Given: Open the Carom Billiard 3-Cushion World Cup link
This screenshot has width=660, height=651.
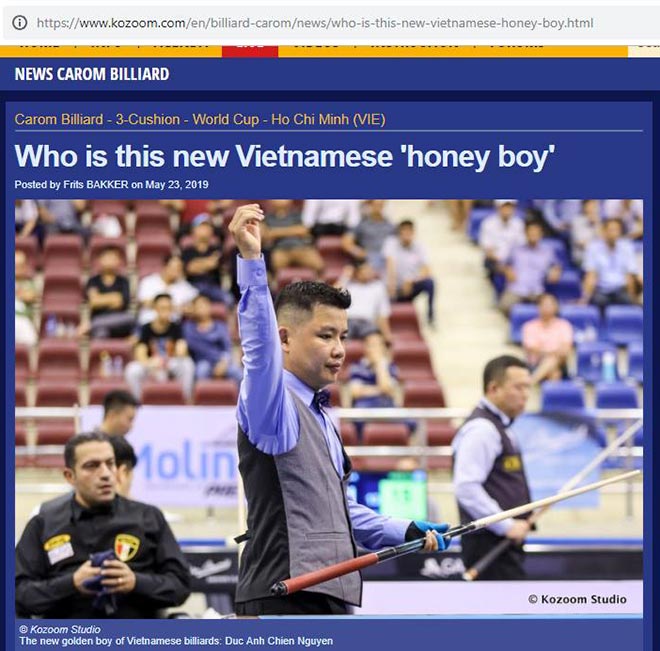Looking at the screenshot, I should (200, 119).
